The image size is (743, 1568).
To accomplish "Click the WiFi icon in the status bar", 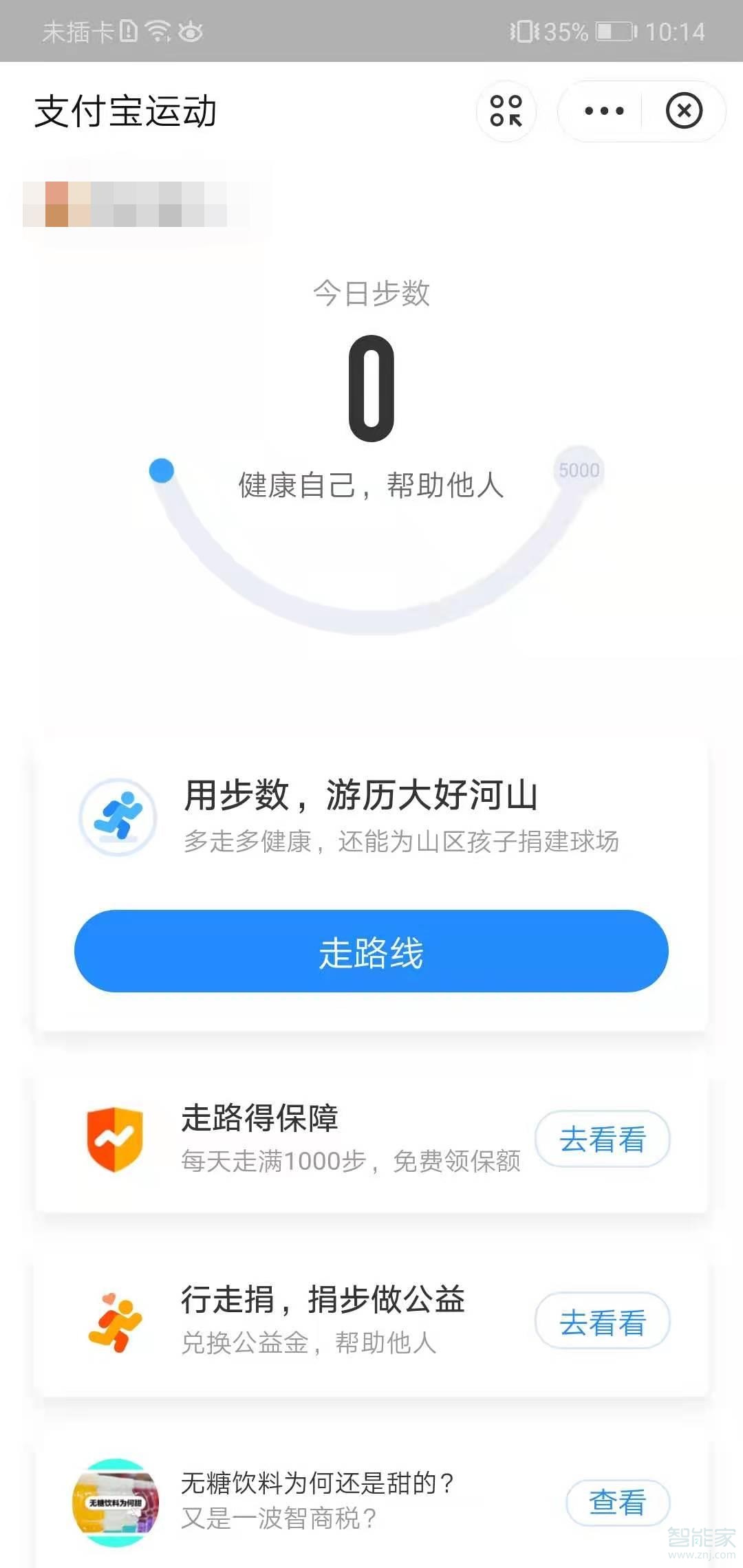I will [x=160, y=31].
